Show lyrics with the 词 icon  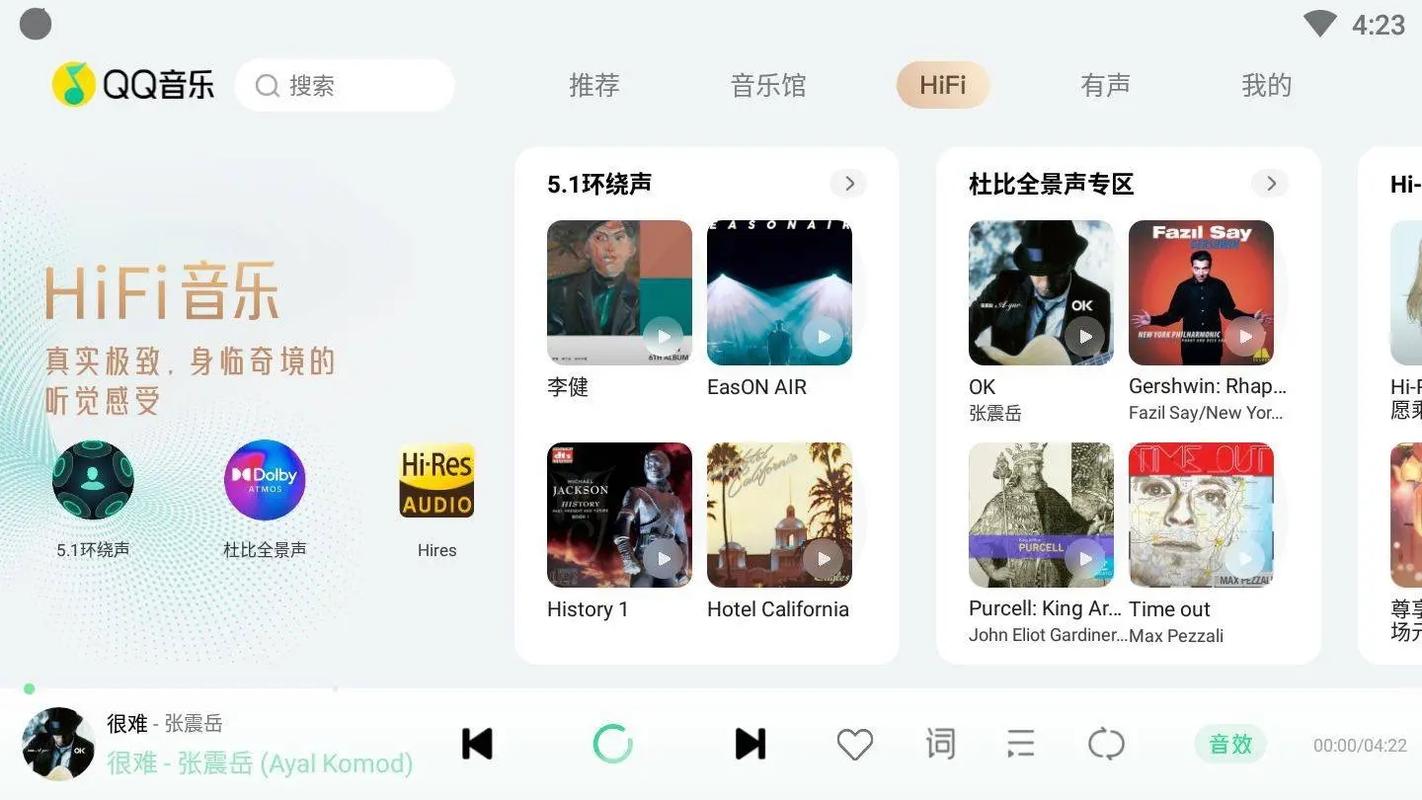940,744
